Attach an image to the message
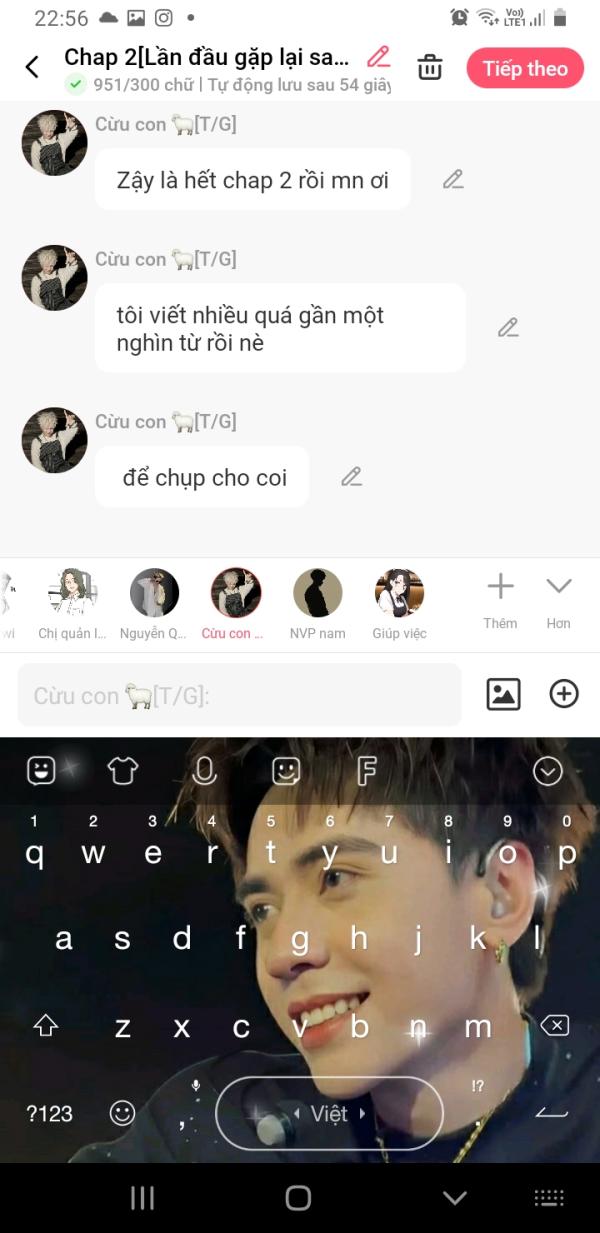The image size is (600, 1233). tap(503, 694)
